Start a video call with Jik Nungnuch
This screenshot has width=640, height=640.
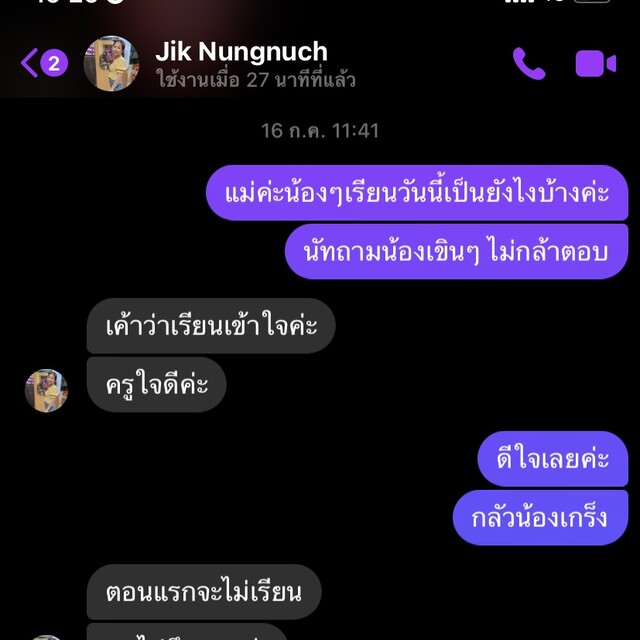pos(596,64)
